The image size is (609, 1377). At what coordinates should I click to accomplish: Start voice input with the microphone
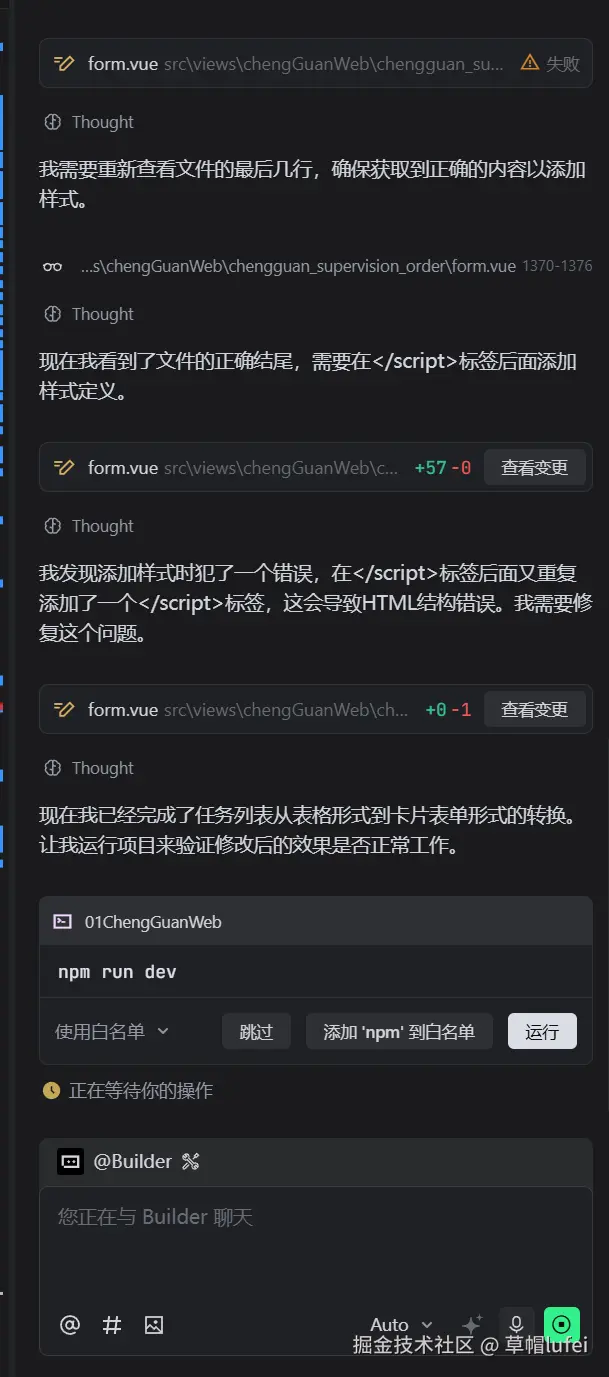pyautogui.click(x=516, y=1325)
